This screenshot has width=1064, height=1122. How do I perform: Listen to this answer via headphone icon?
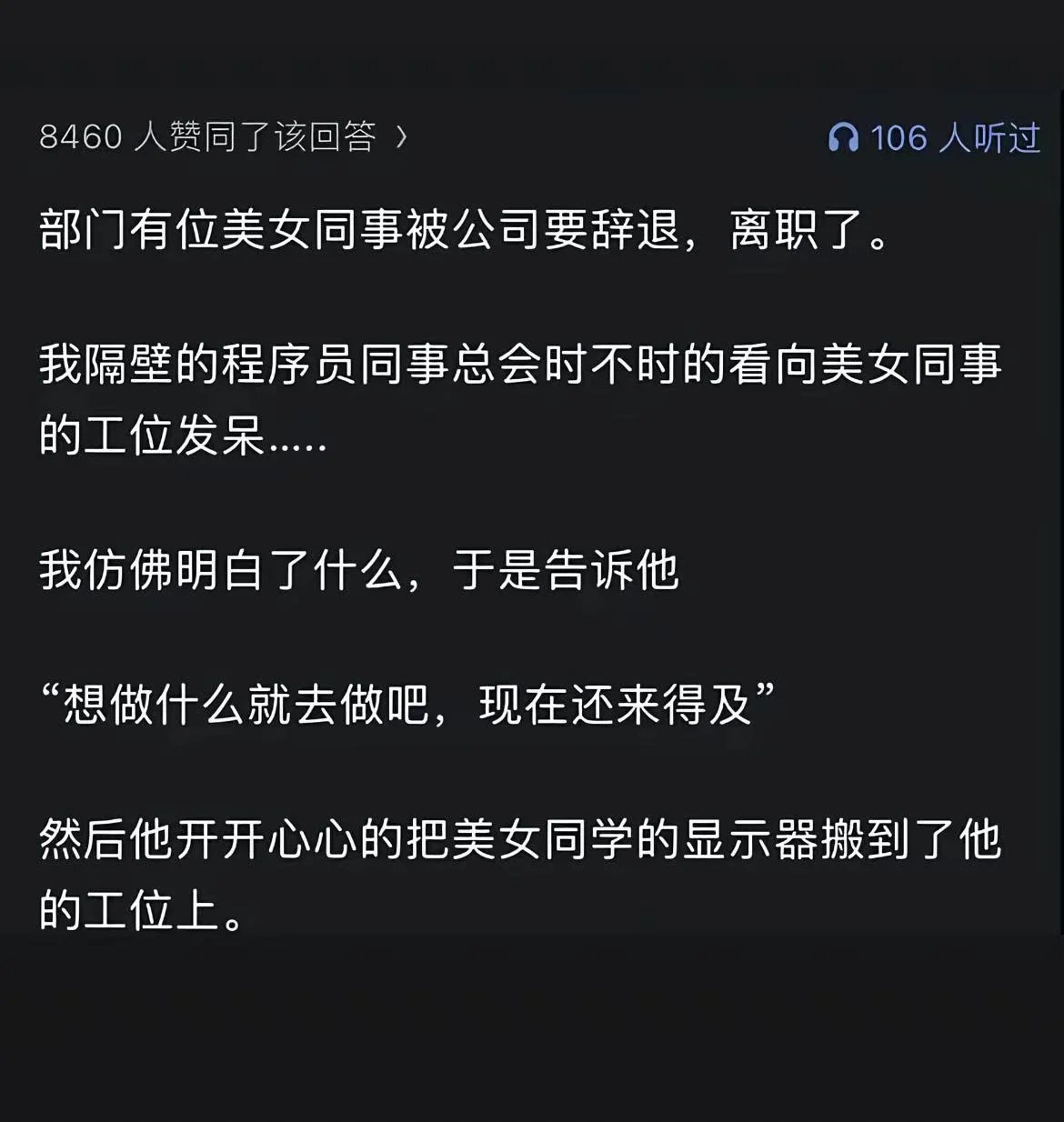tap(843, 138)
